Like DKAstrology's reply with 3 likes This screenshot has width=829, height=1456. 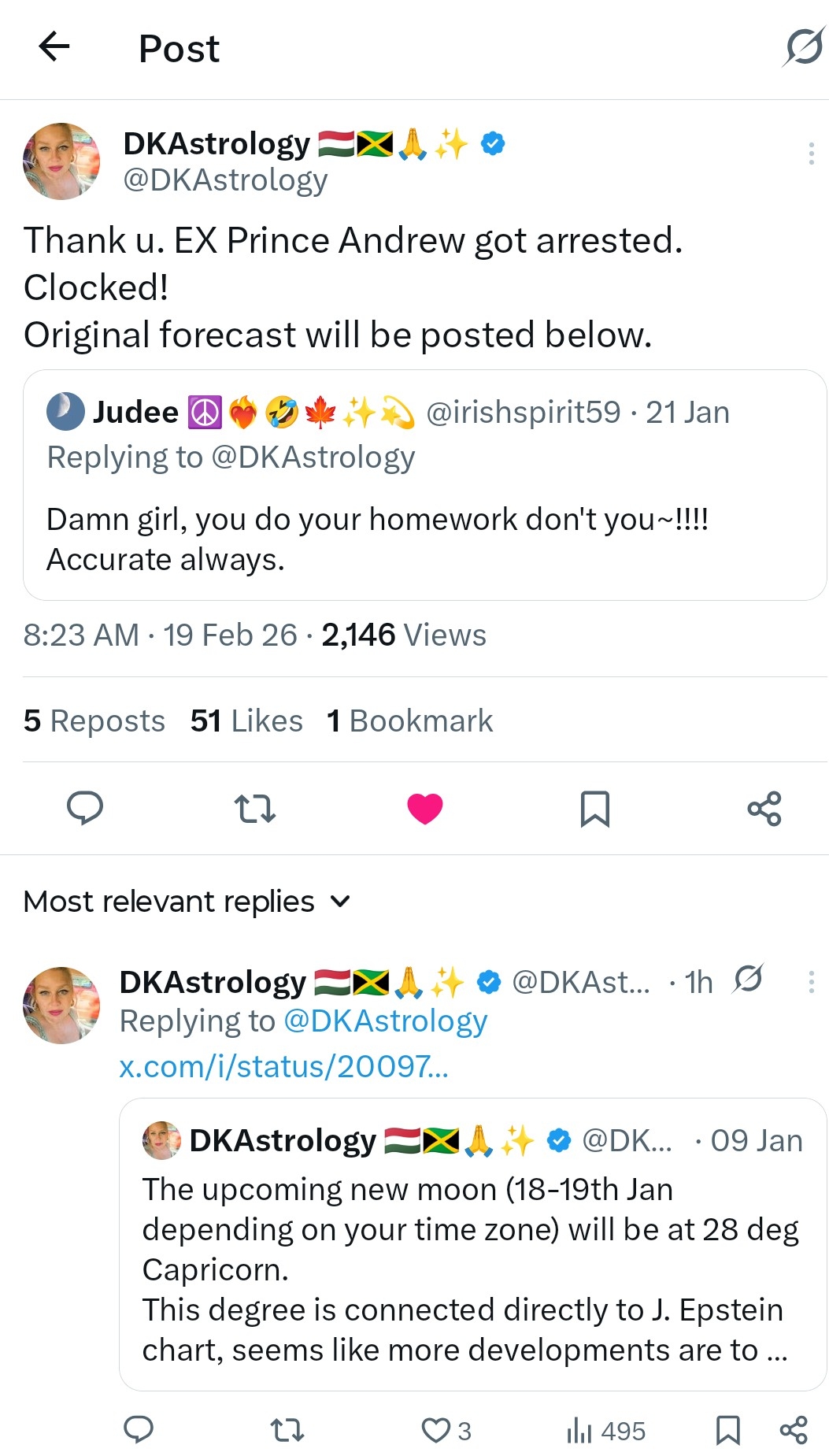(435, 1430)
